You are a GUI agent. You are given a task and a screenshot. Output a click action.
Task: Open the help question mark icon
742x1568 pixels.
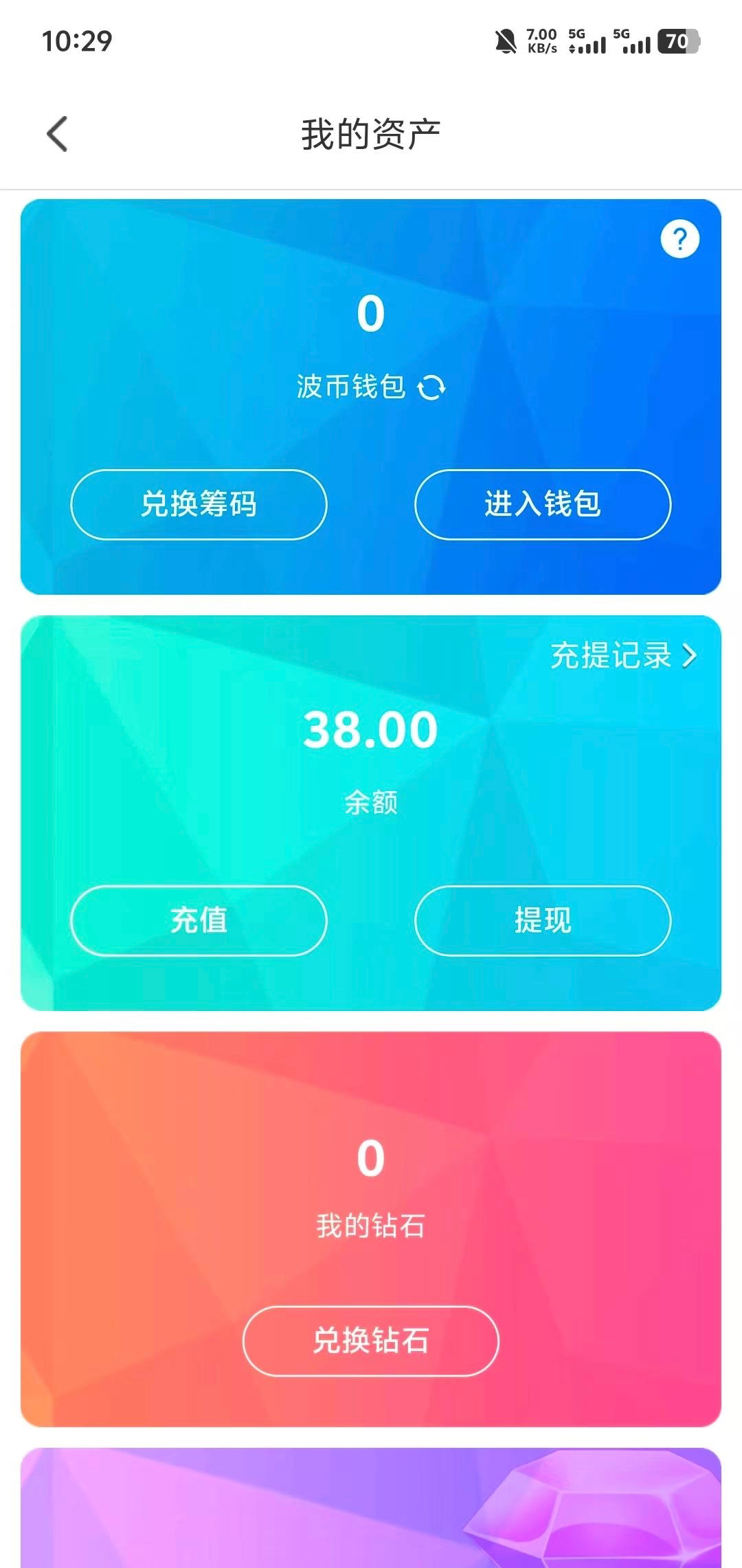click(679, 240)
